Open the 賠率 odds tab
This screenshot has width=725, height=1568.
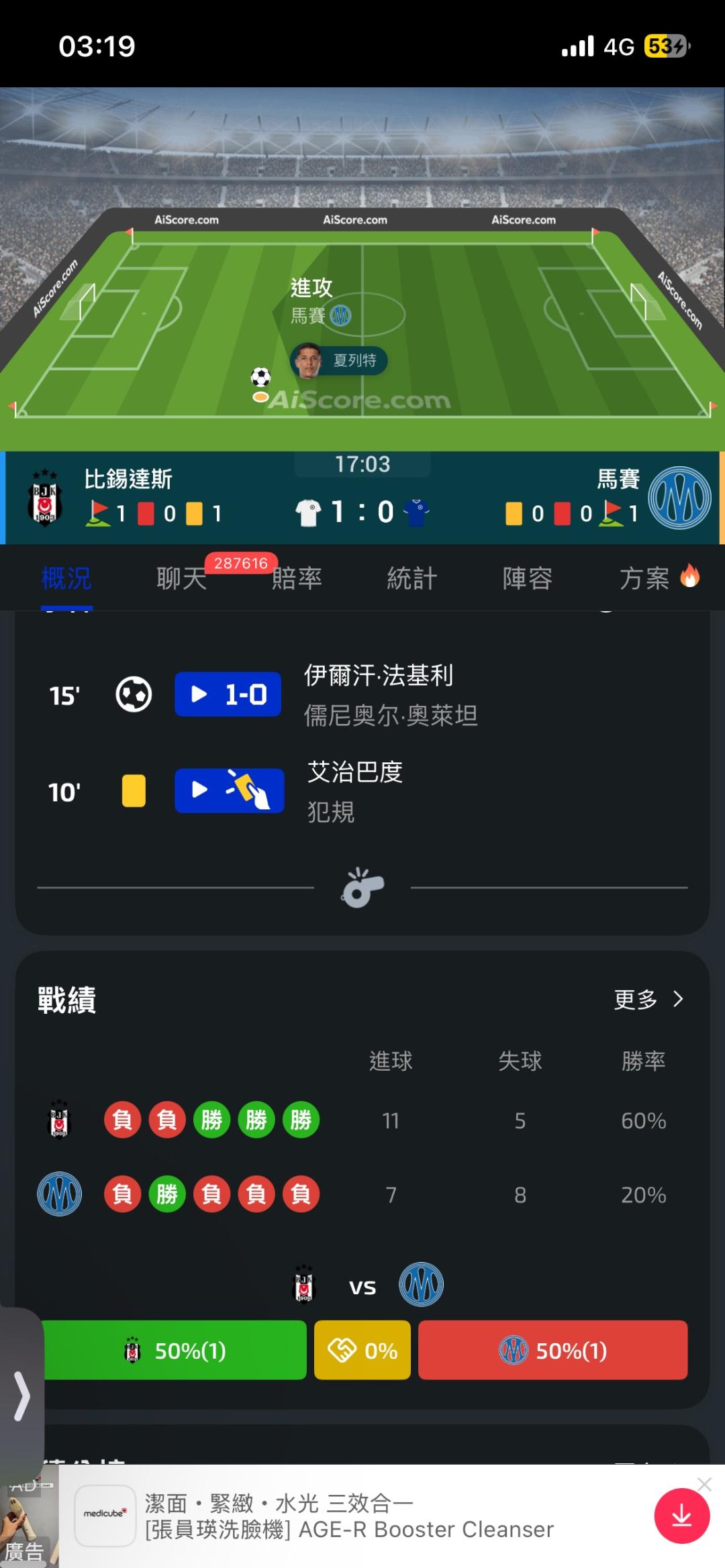297,578
